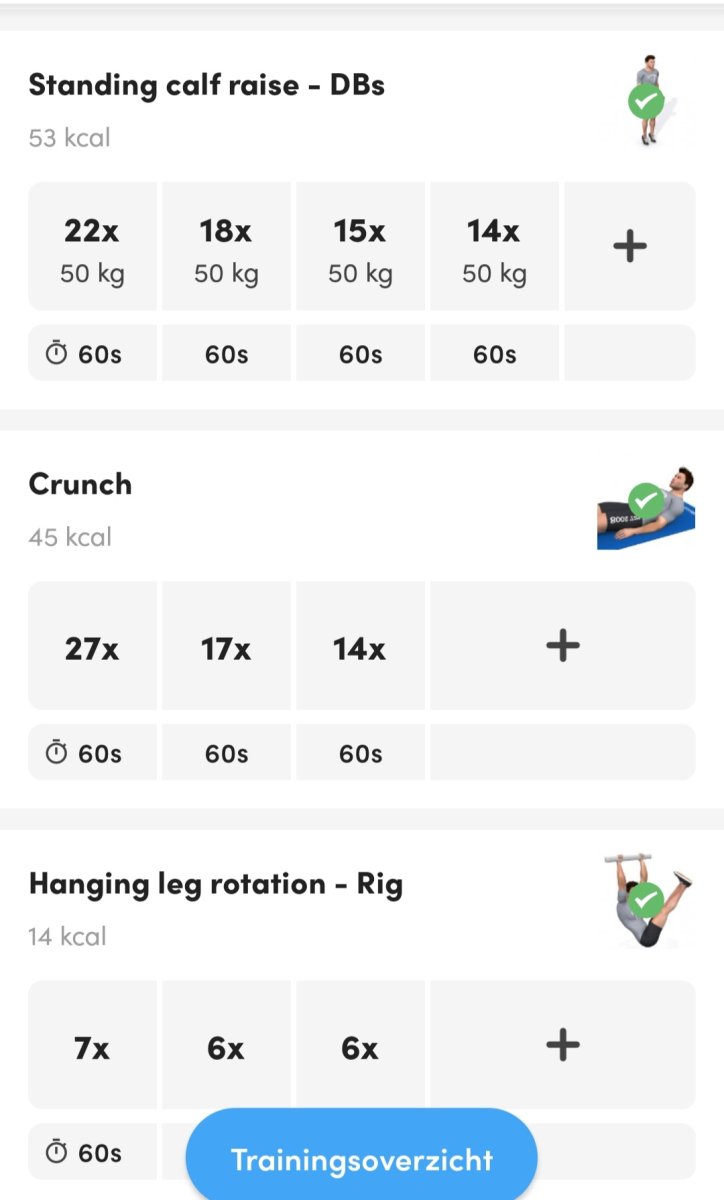Add a set to Standing calf raise
Viewport: 724px width, 1200px height.
629,246
